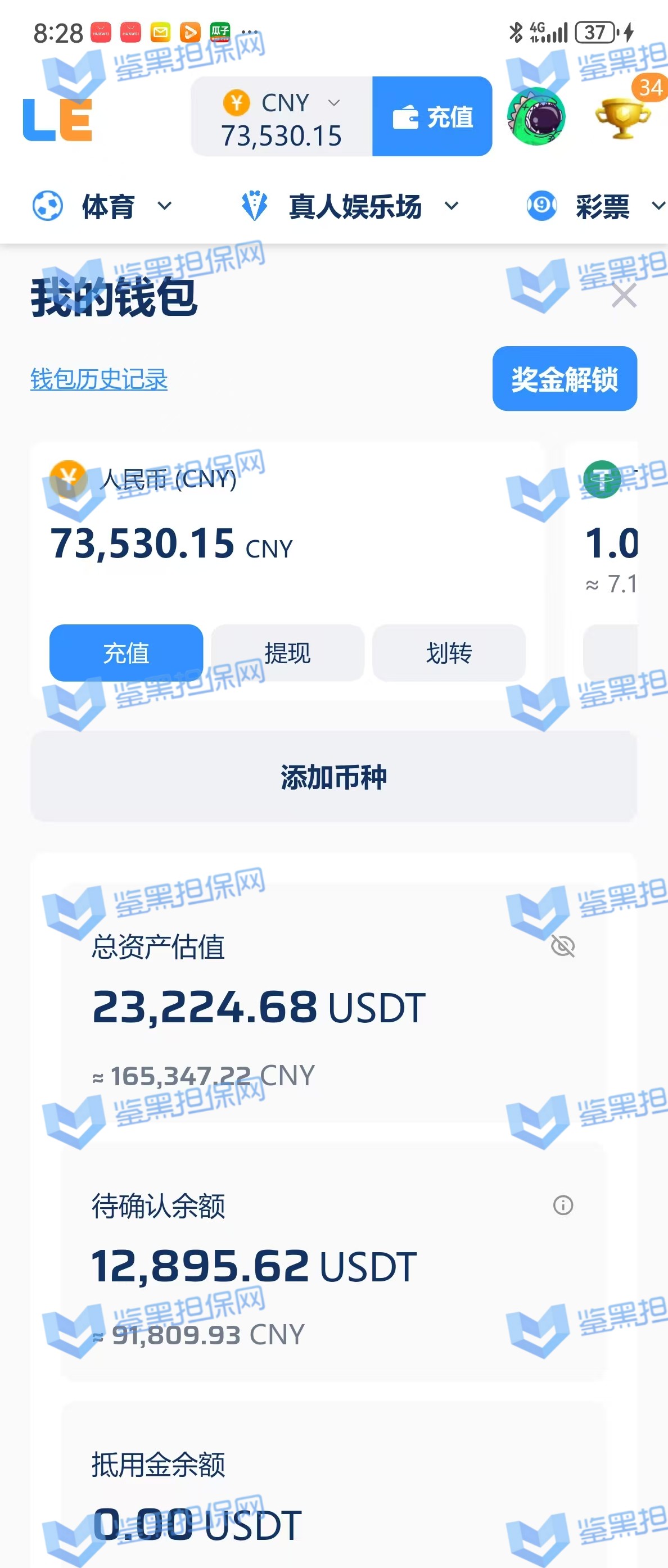Hide the 总资产估值 balance with eye icon
668x1568 pixels.
(x=563, y=946)
